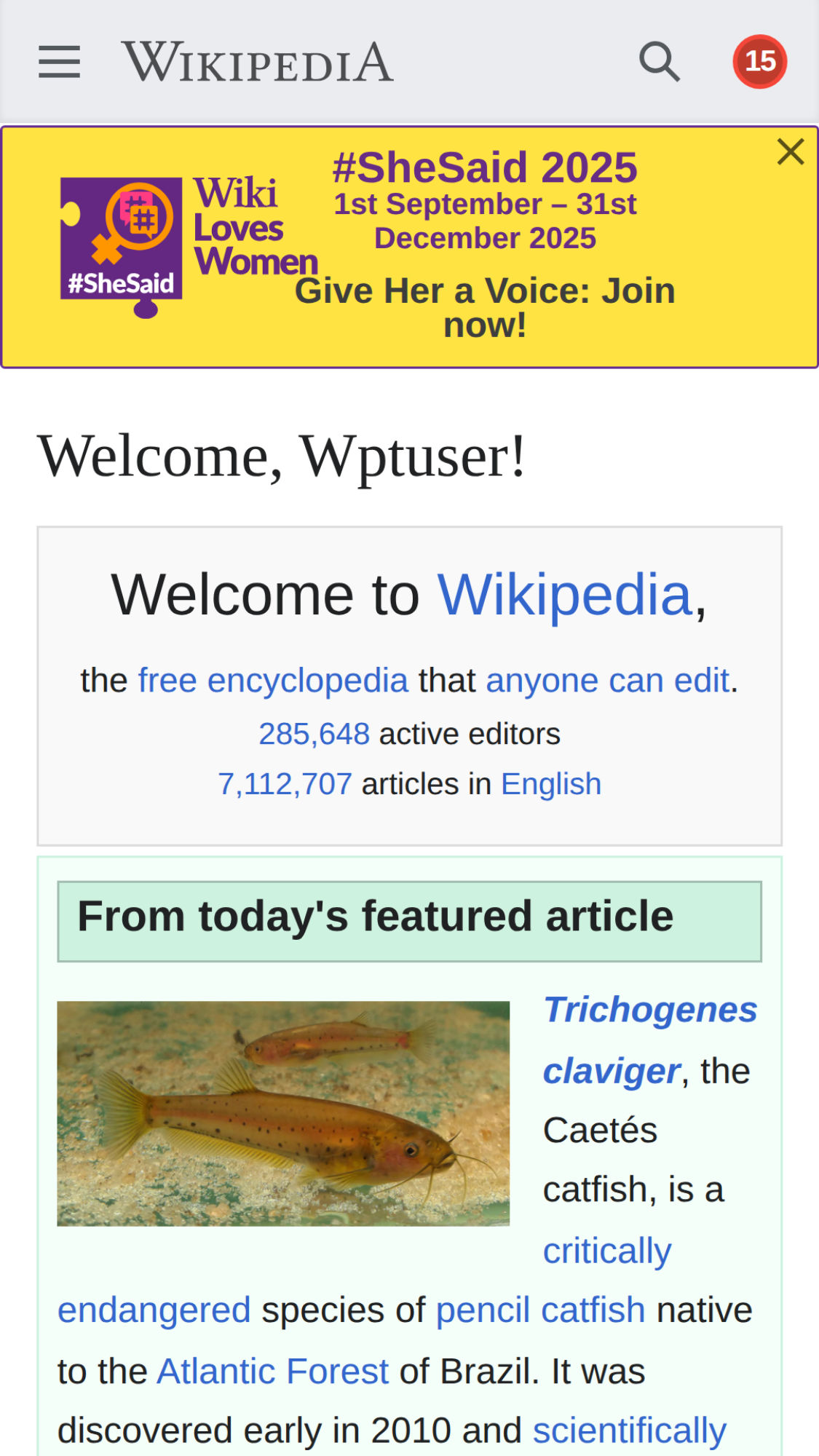819x1456 pixels.
Task: Open the anyone can edit link
Action: [x=607, y=681]
